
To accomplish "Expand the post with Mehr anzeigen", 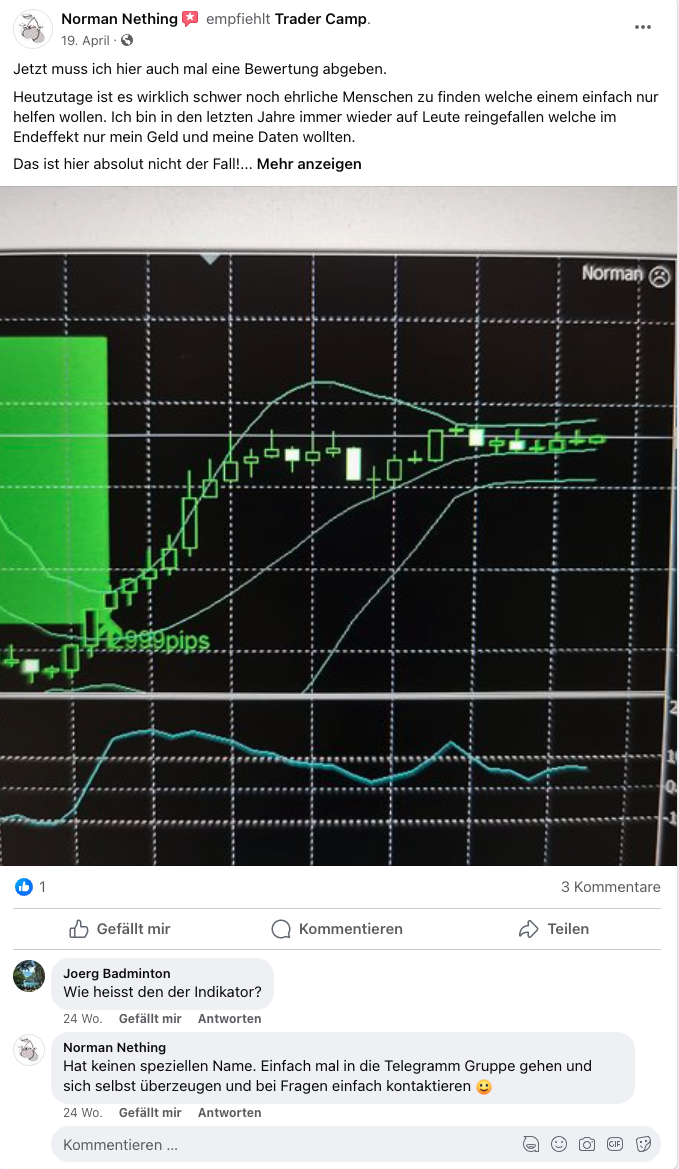I will pos(309,164).
